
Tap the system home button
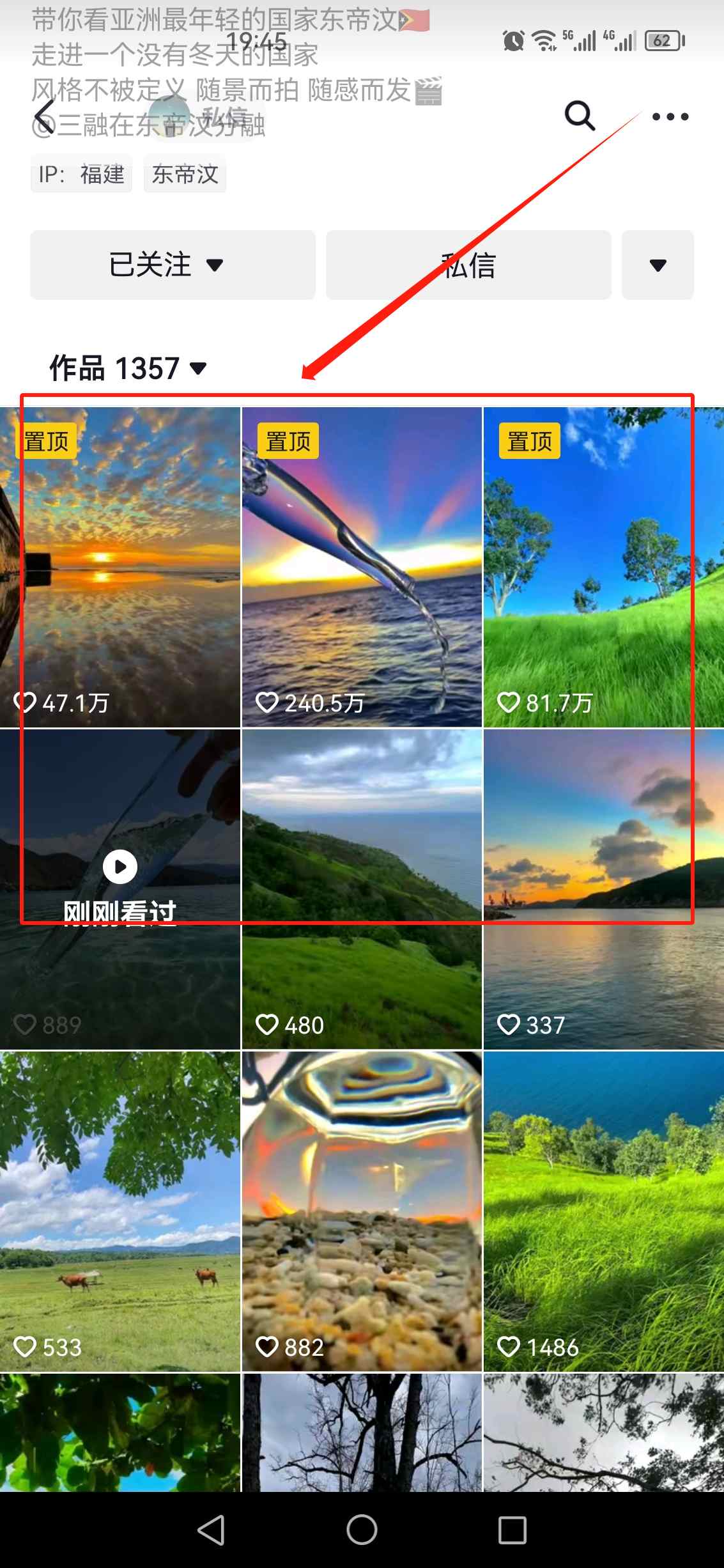tap(362, 1530)
